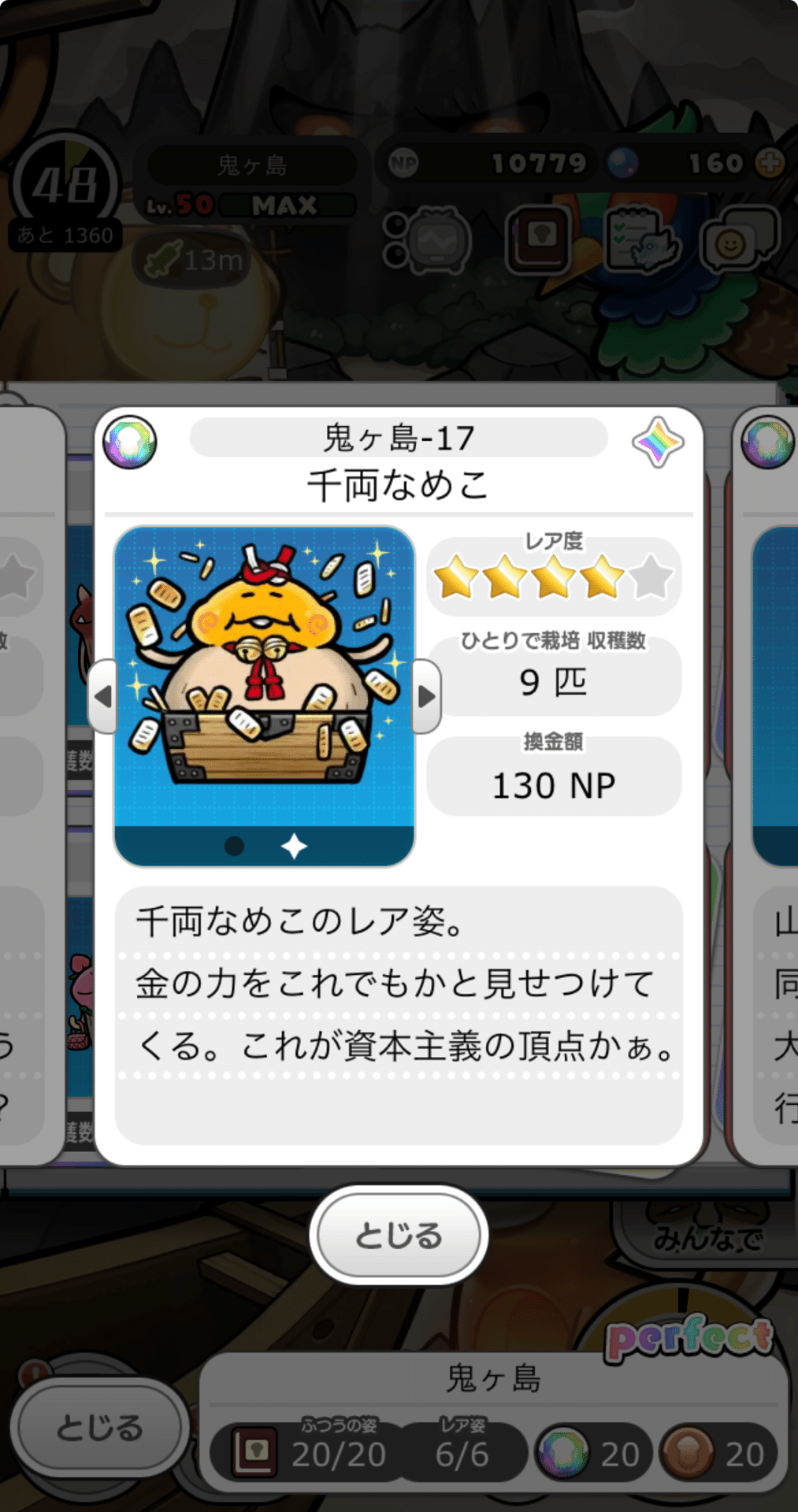Show the next image with the right arrow
The width and height of the screenshot is (798, 1512).
click(x=425, y=696)
